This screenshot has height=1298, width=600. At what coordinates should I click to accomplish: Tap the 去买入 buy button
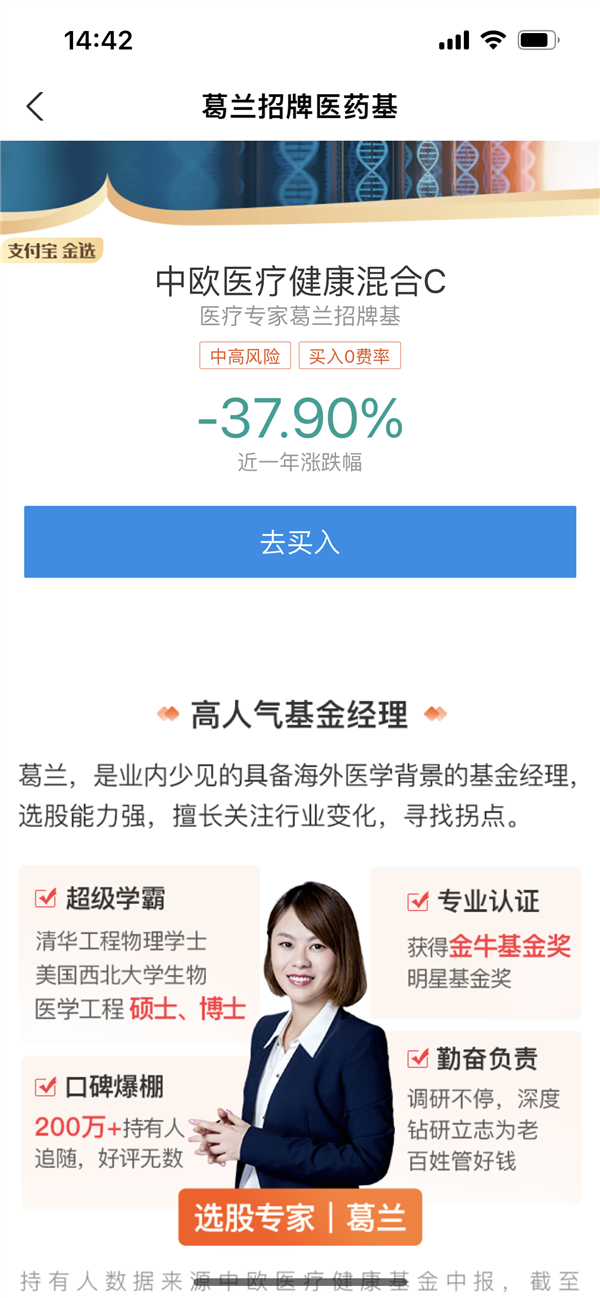tap(300, 542)
